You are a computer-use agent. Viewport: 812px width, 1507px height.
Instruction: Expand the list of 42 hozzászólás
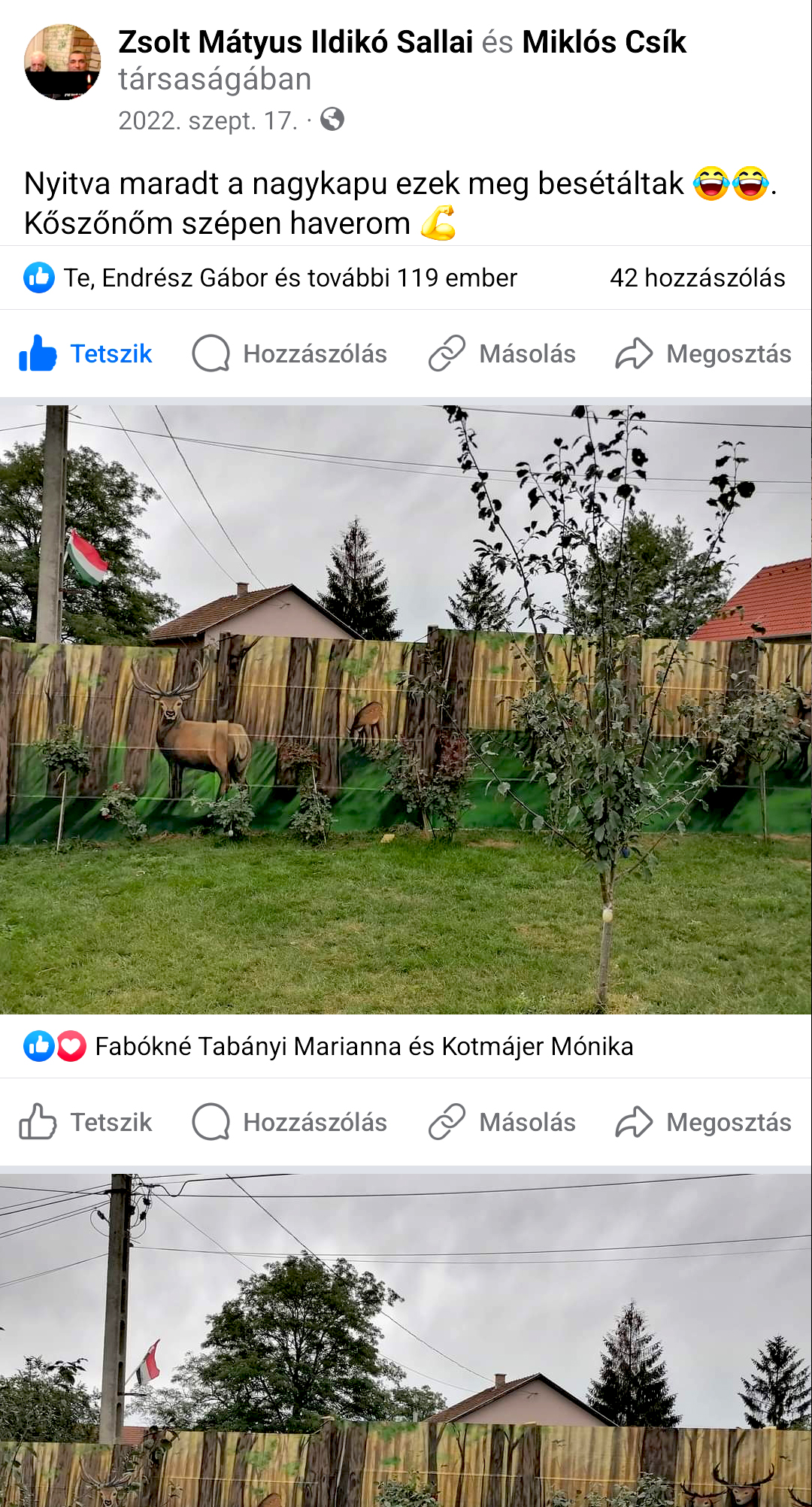click(698, 277)
